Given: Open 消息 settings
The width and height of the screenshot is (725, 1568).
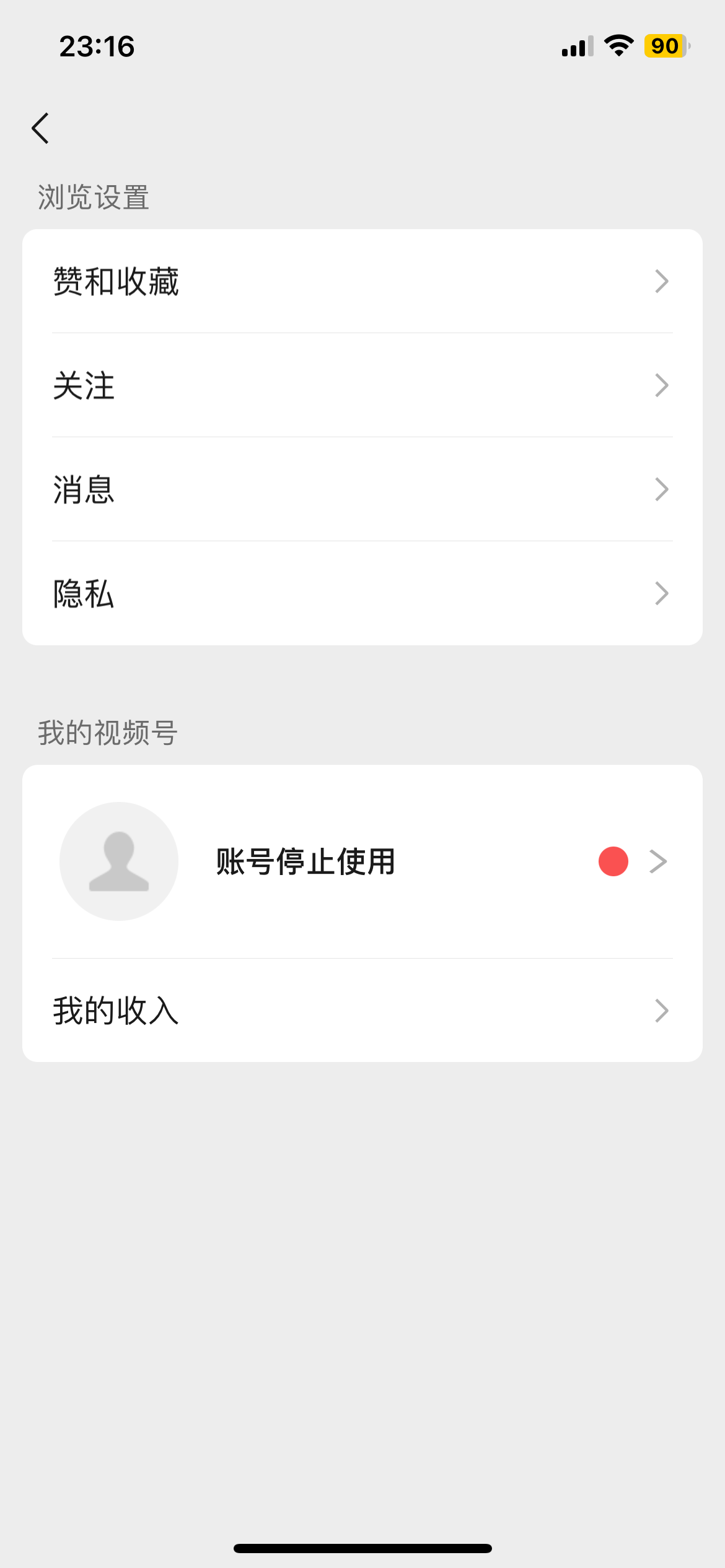Looking at the screenshot, I should (x=362, y=489).
